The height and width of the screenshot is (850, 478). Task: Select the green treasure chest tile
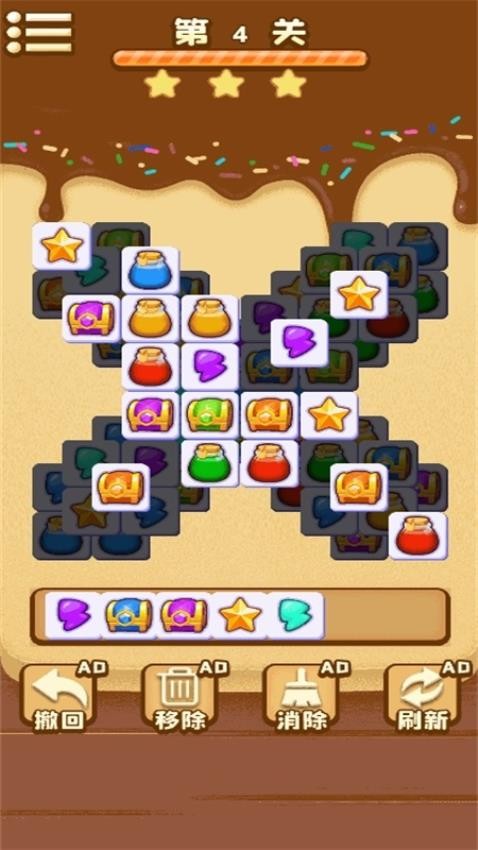(x=210, y=415)
